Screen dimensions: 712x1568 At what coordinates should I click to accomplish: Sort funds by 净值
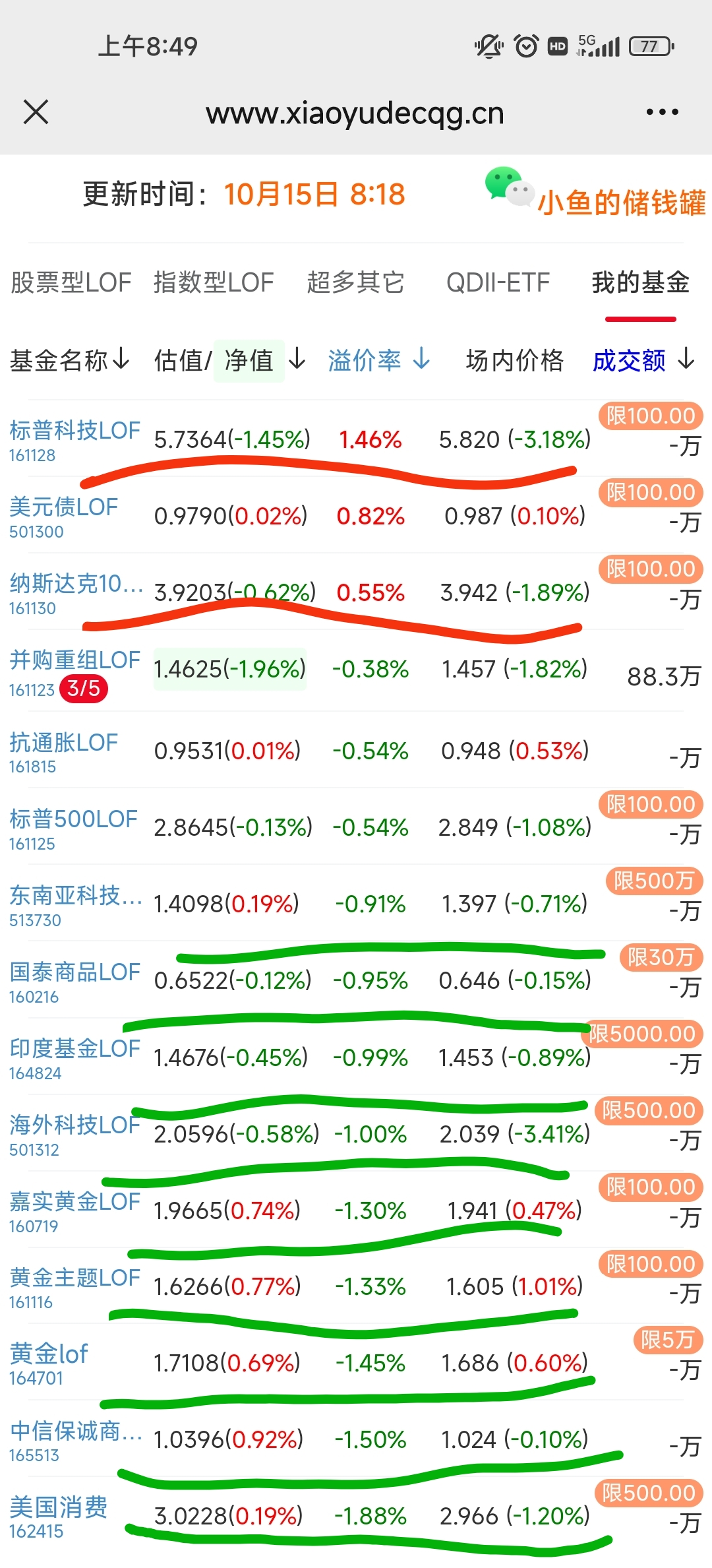click(249, 361)
